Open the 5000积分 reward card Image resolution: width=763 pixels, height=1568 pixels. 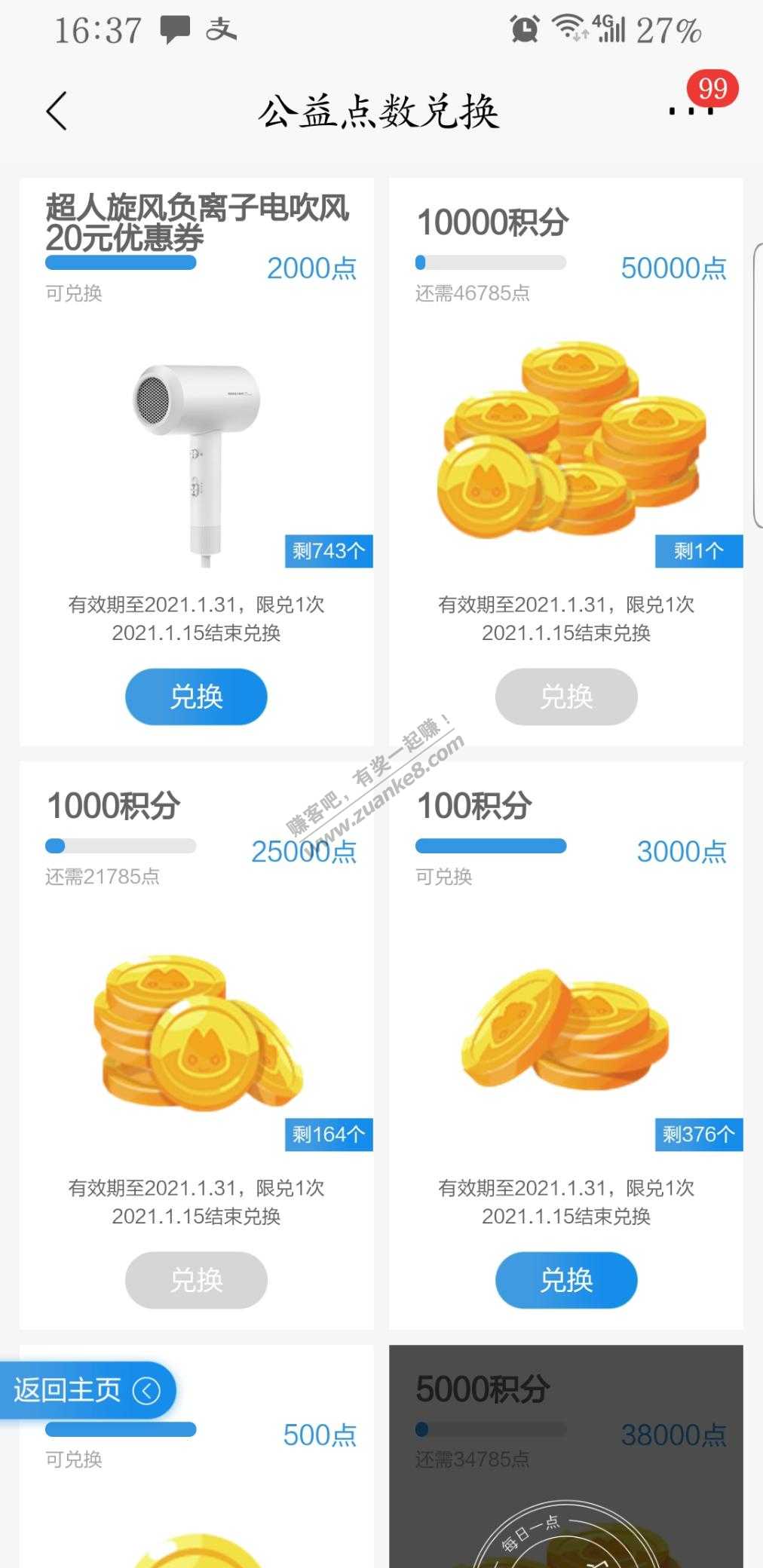click(566, 1455)
